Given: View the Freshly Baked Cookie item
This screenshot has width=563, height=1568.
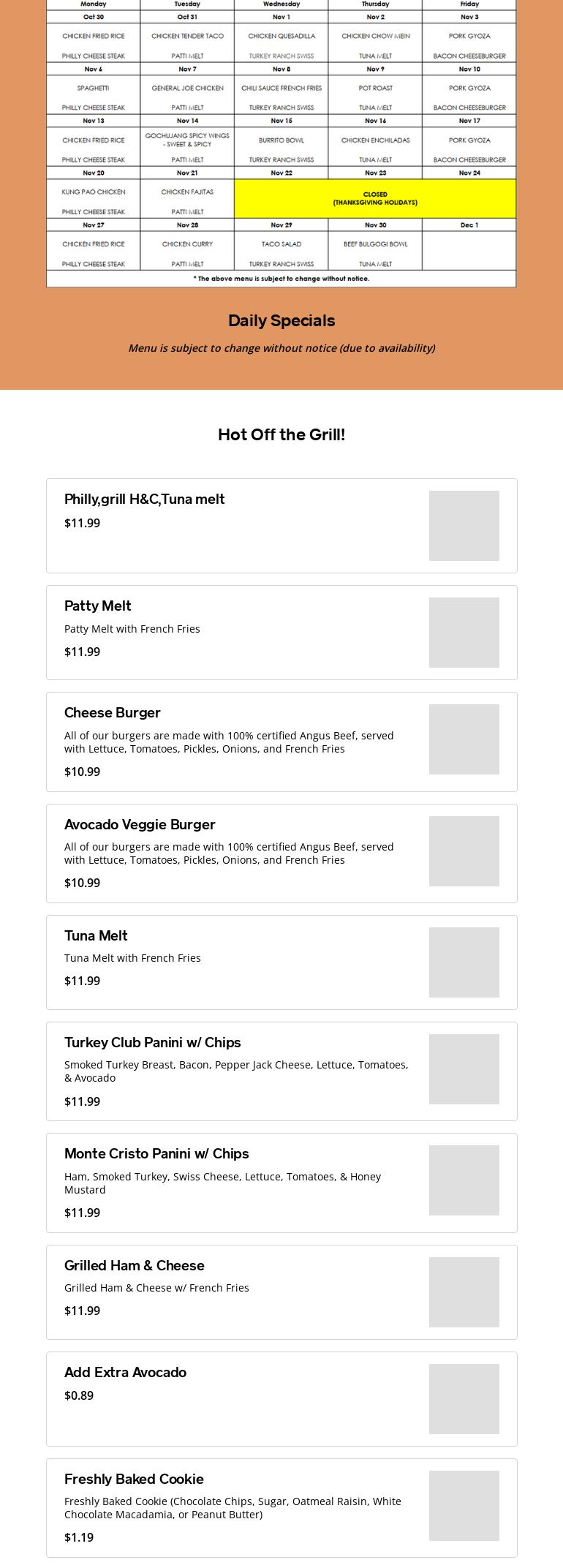Looking at the screenshot, I should pos(281,1508).
